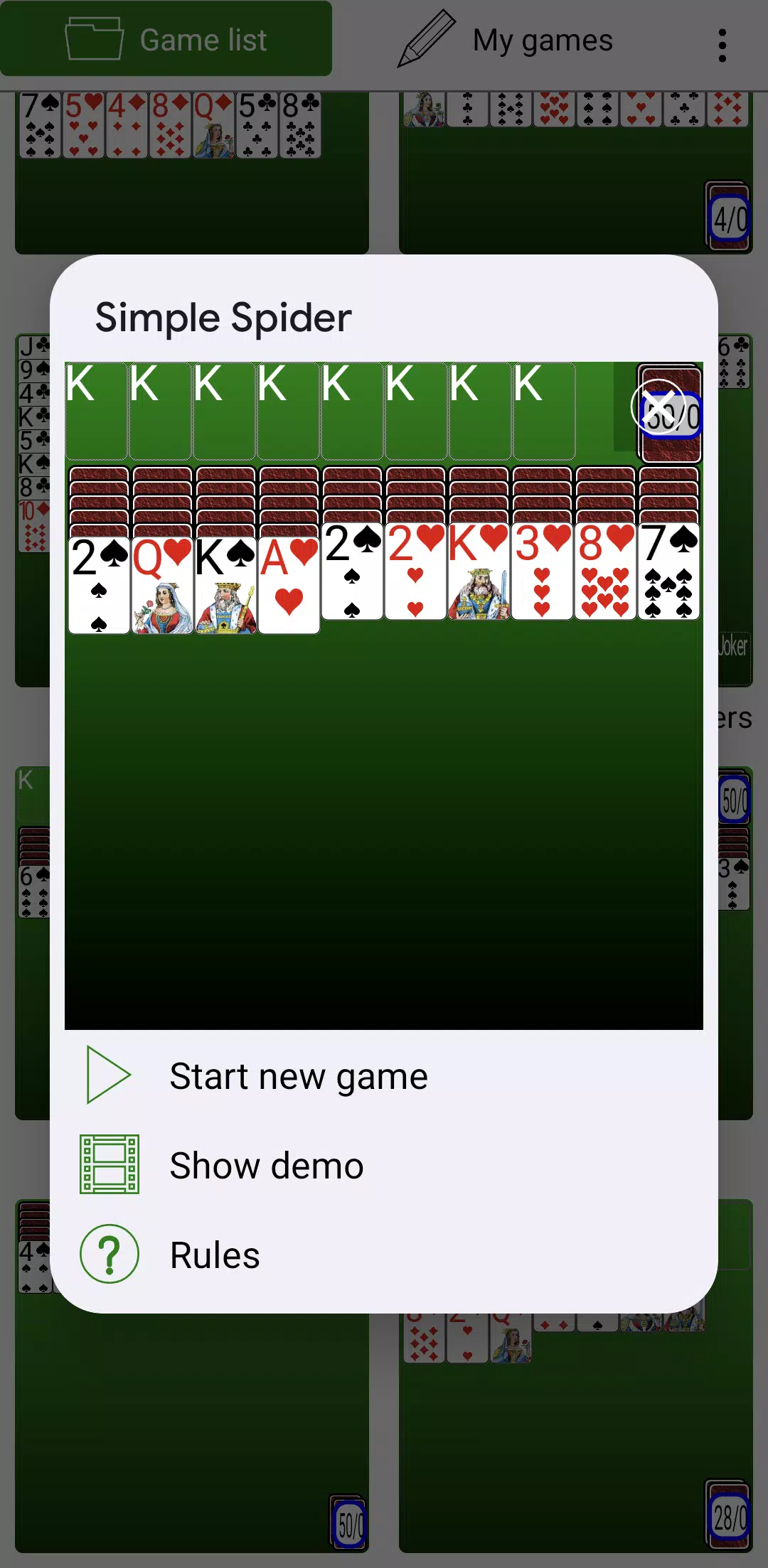
Task: Open the Rules of Simple Spider
Action: click(x=215, y=1255)
